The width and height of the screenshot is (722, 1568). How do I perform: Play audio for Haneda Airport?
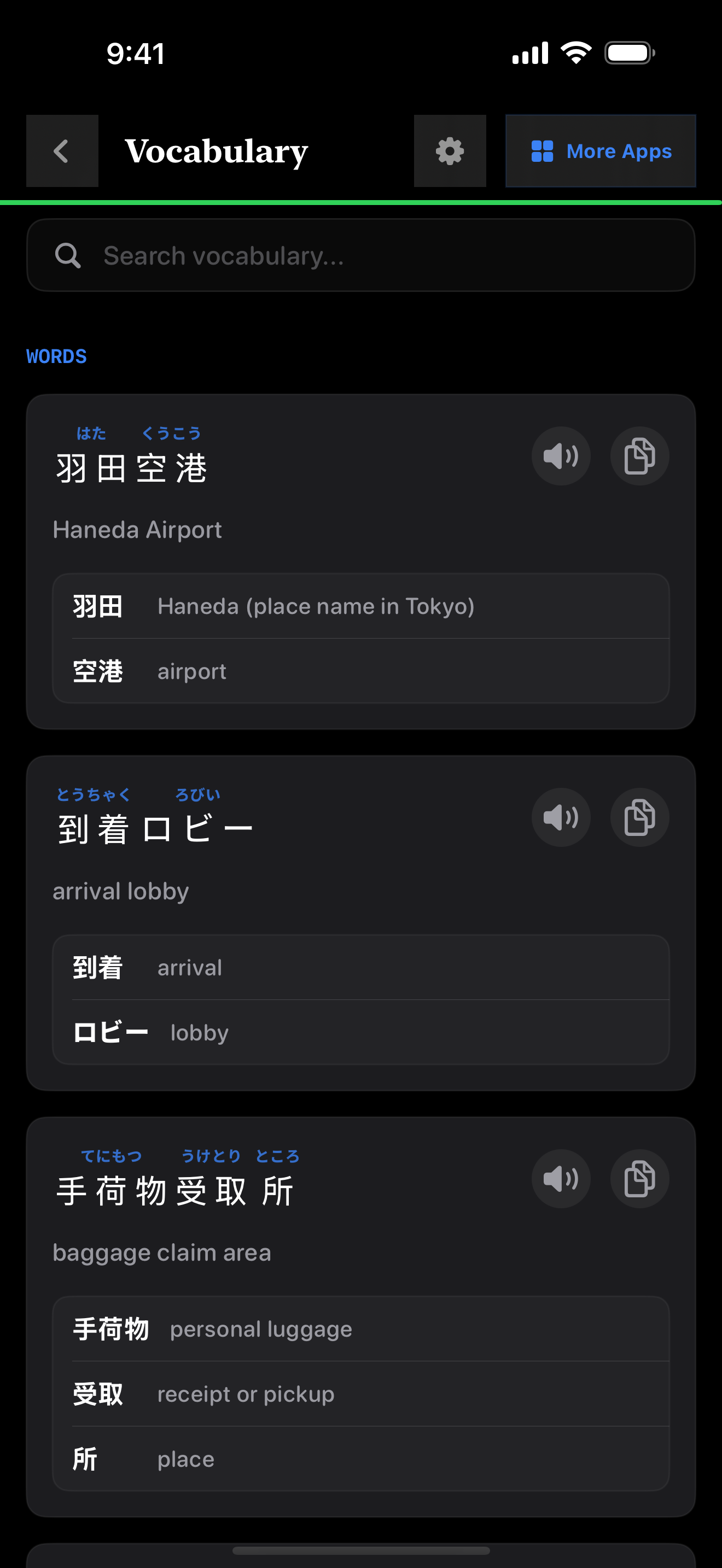click(x=561, y=456)
